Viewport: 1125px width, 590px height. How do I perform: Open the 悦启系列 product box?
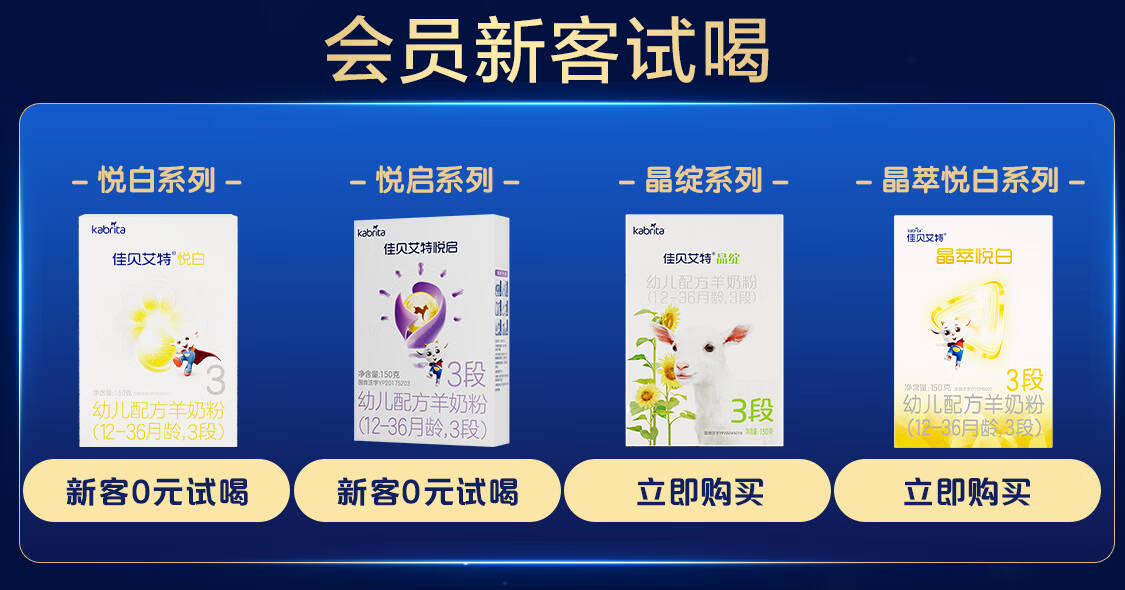pyautogui.click(x=431, y=330)
